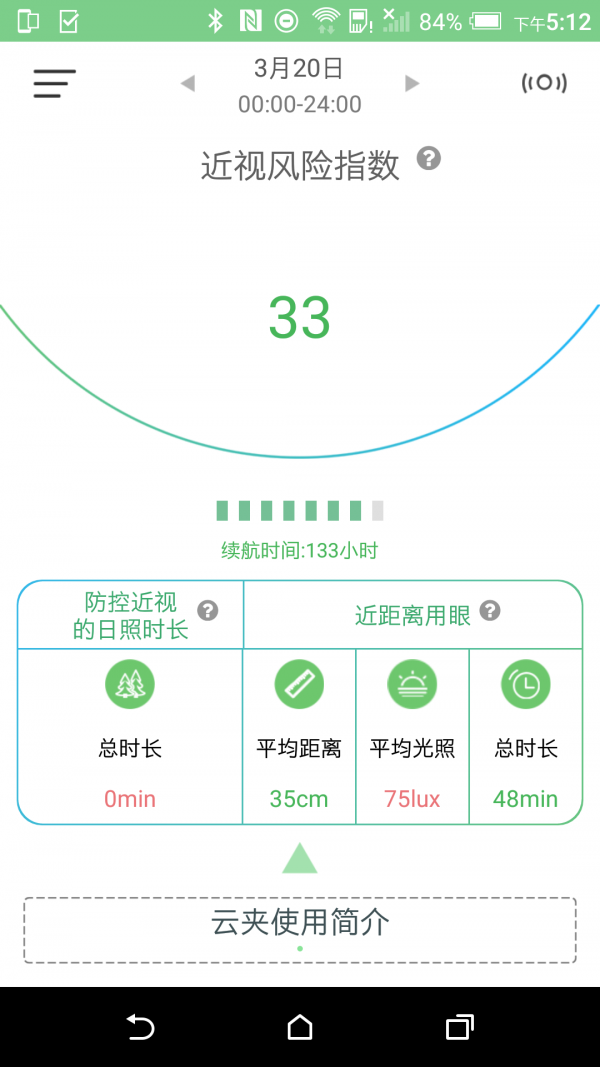Open the 云夹使用简介 guide
This screenshot has width=600, height=1067.
click(x=300, y=930)
